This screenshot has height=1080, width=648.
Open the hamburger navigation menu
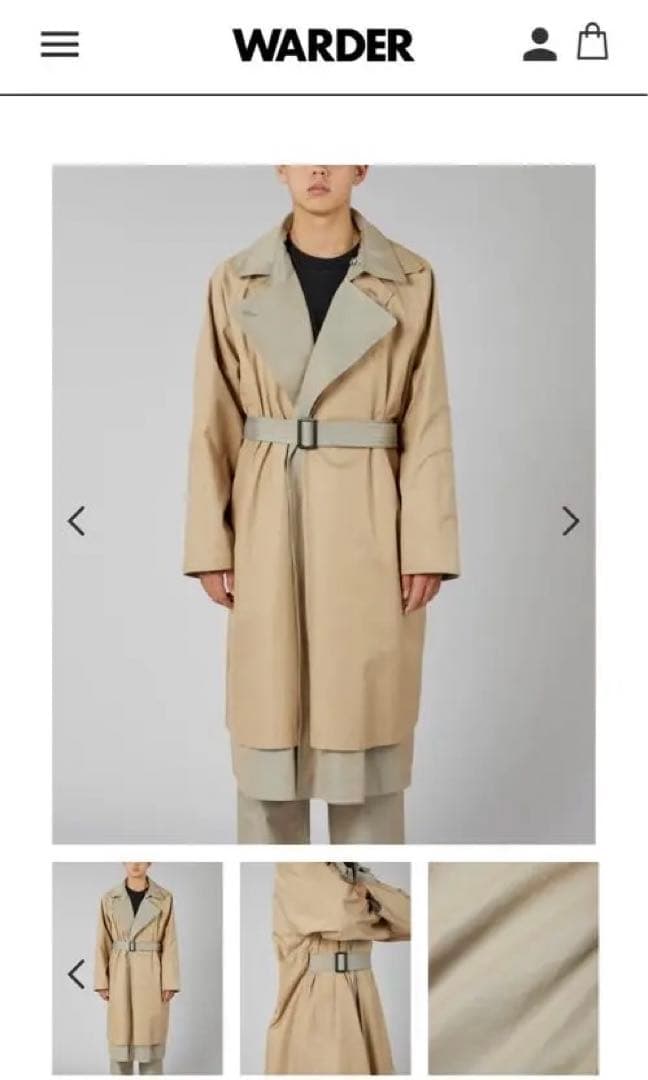coord(60,45)
